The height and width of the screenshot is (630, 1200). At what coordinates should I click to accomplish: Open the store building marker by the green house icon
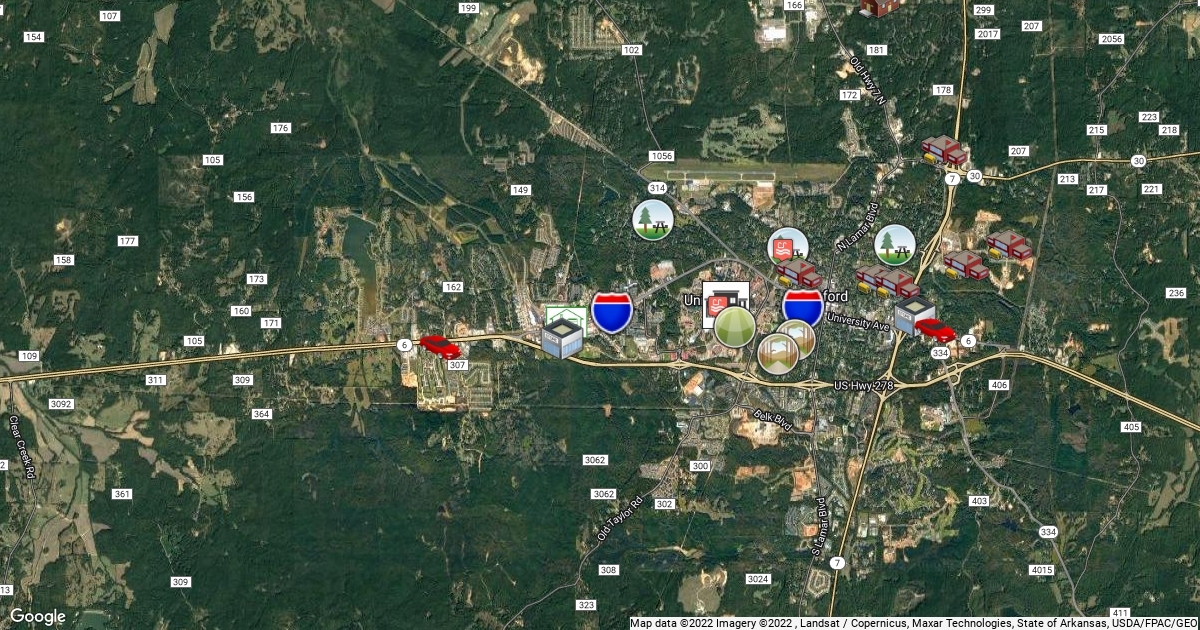point(563,337)
